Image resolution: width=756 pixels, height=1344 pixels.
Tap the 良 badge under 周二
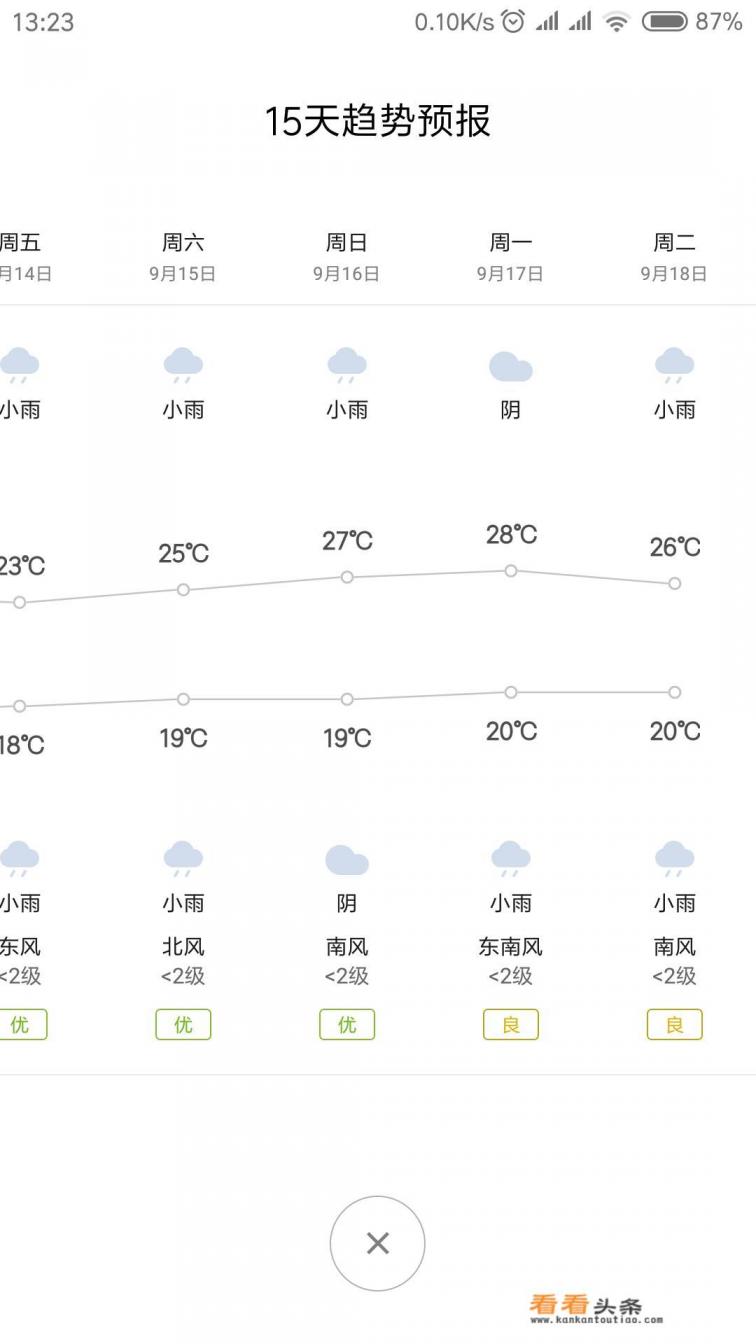pyautogui.click(x=675, y=1024)
